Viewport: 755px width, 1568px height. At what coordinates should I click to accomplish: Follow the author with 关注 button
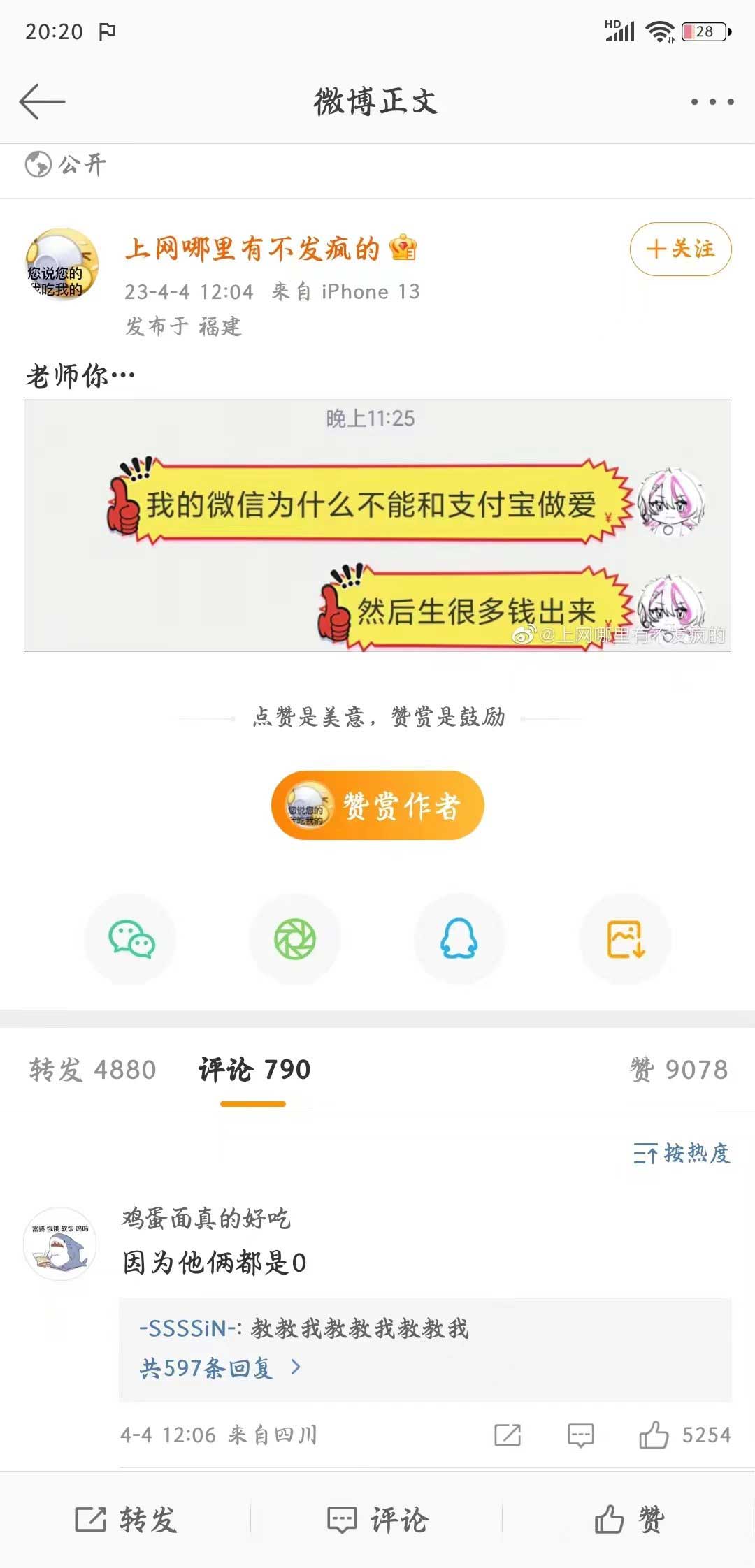[680, 249]
